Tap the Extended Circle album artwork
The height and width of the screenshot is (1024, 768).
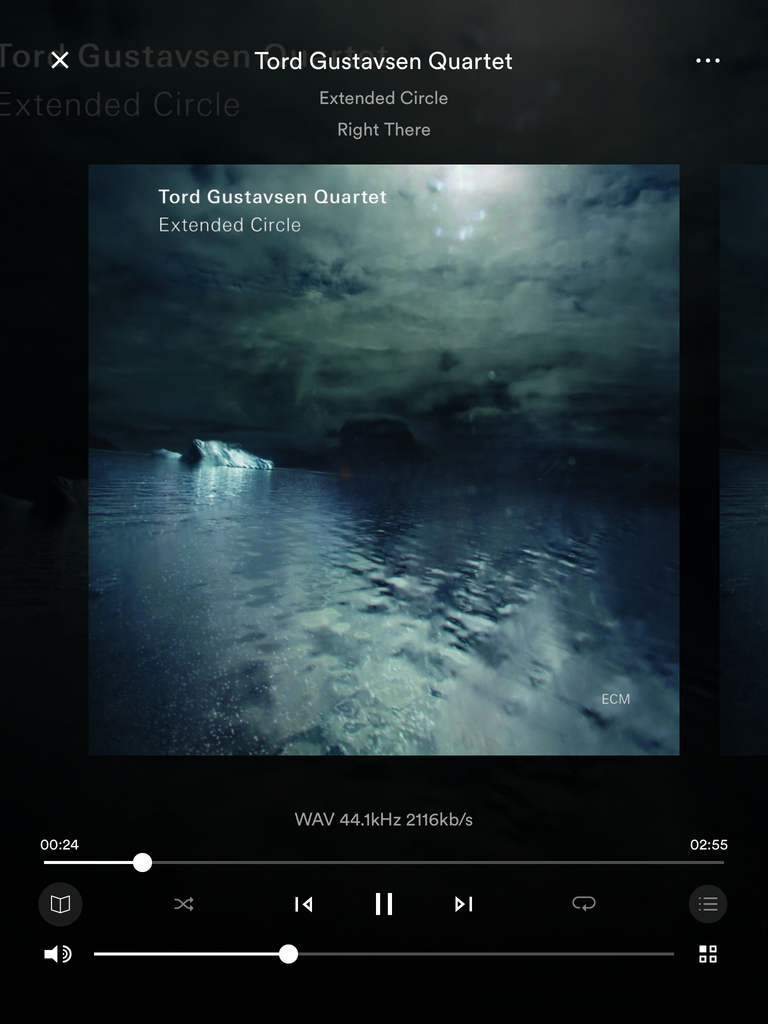(x=384, y=460)
